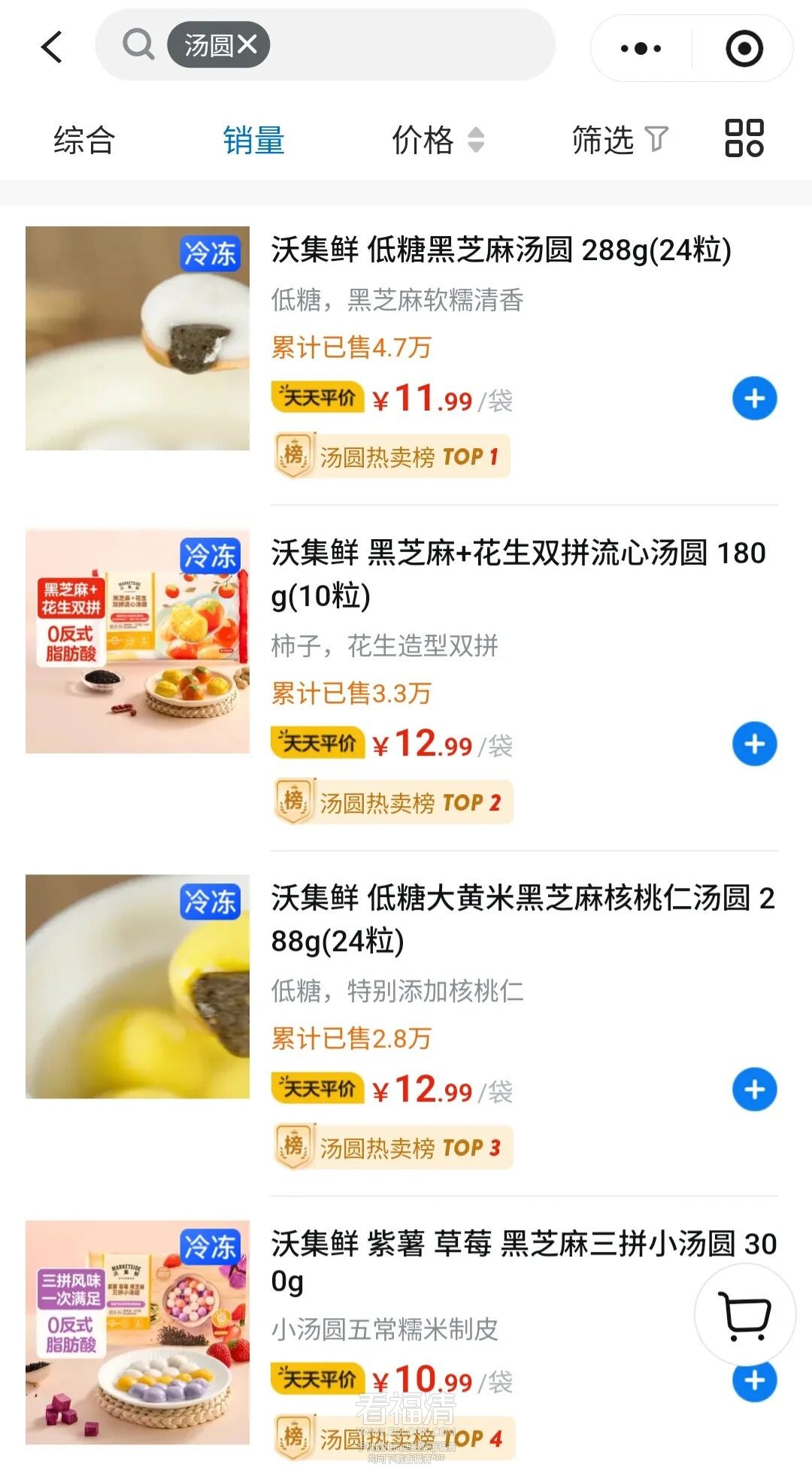View the 汤圆热卖榜 TOP 2 ranking
This screenshot has width=812, height=1476.
point(393,802)
